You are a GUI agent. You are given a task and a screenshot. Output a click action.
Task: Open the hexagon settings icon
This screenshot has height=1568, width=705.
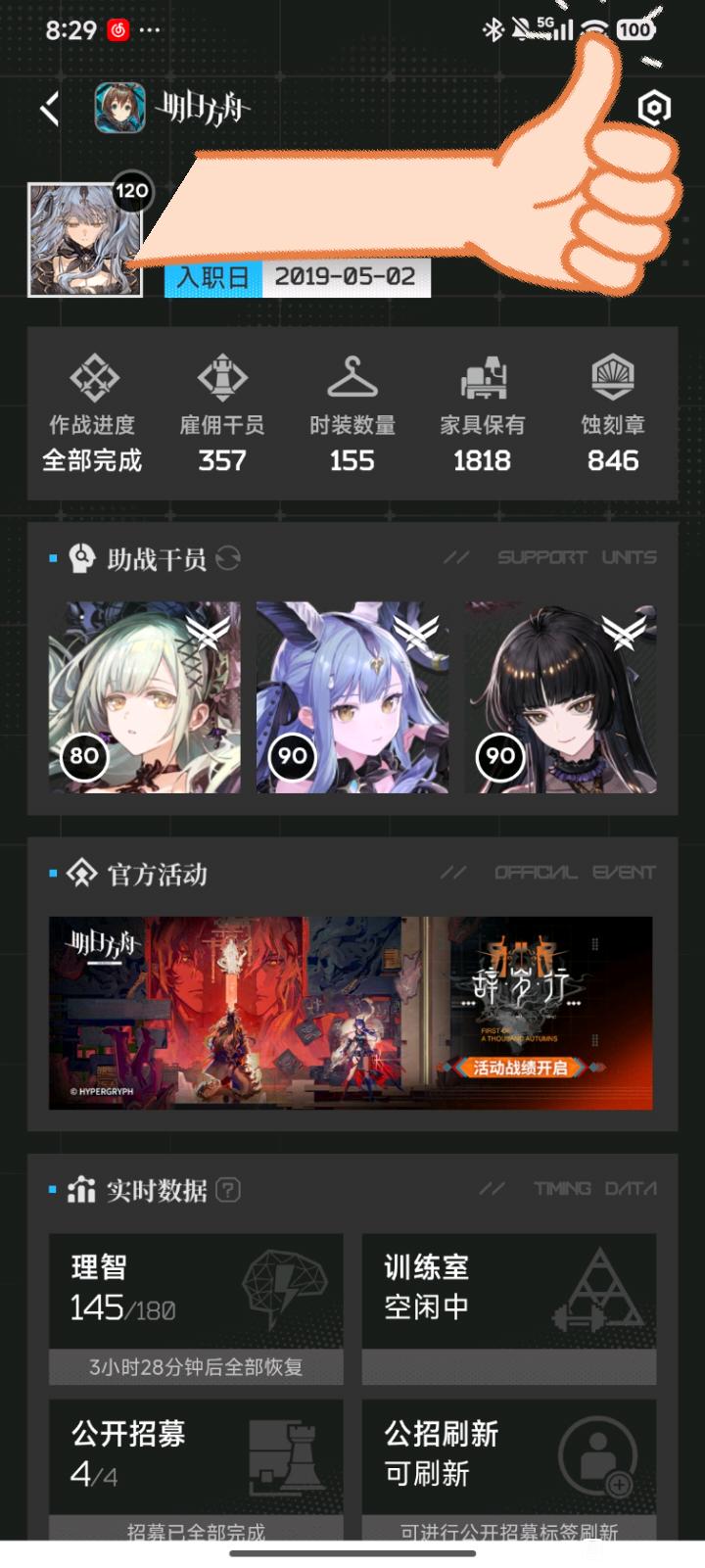point(654,108)
